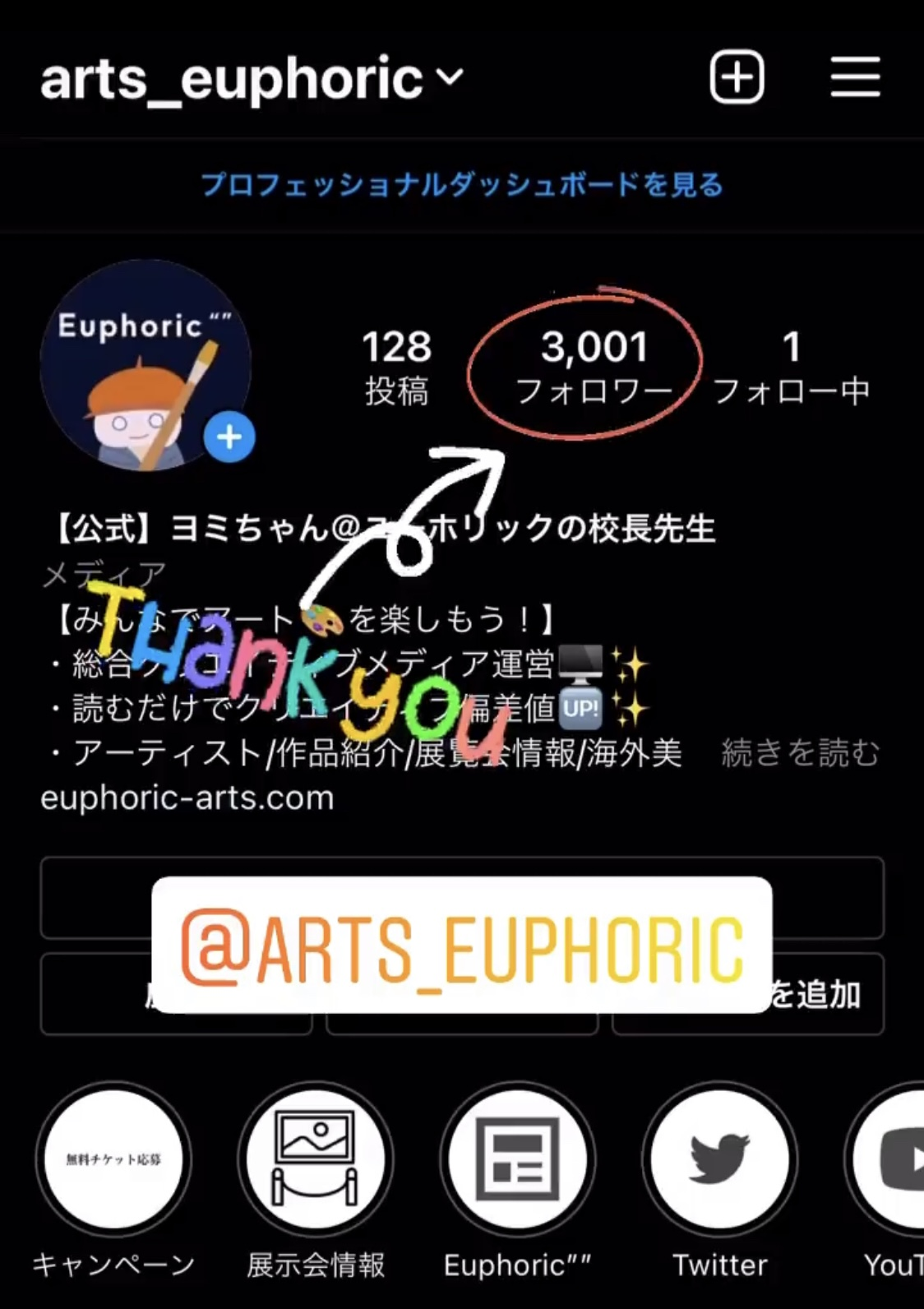Expand the bio with 続きを読む

coord(799,754)
